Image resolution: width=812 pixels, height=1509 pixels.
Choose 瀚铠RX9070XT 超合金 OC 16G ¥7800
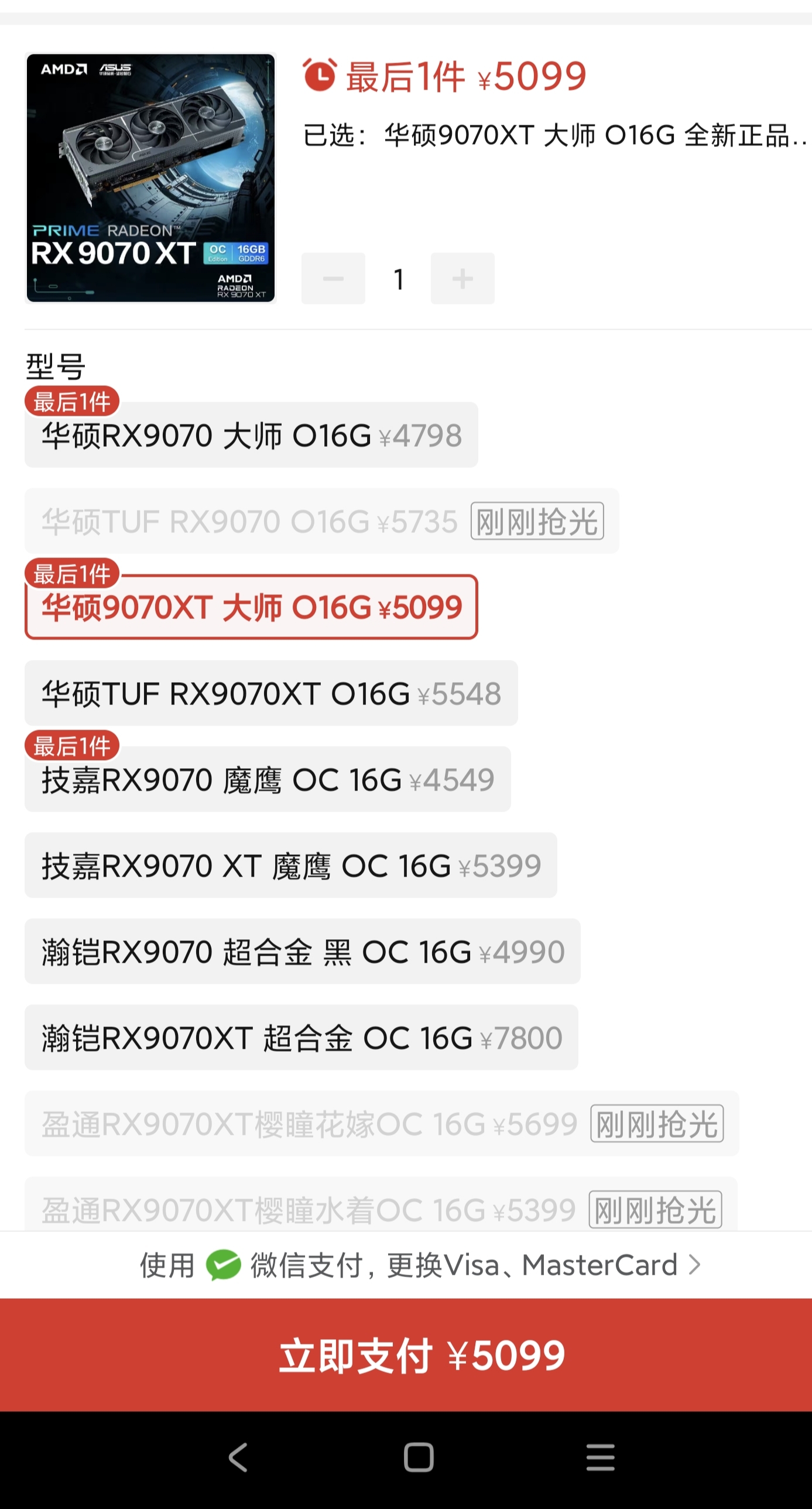point(301,1038)
